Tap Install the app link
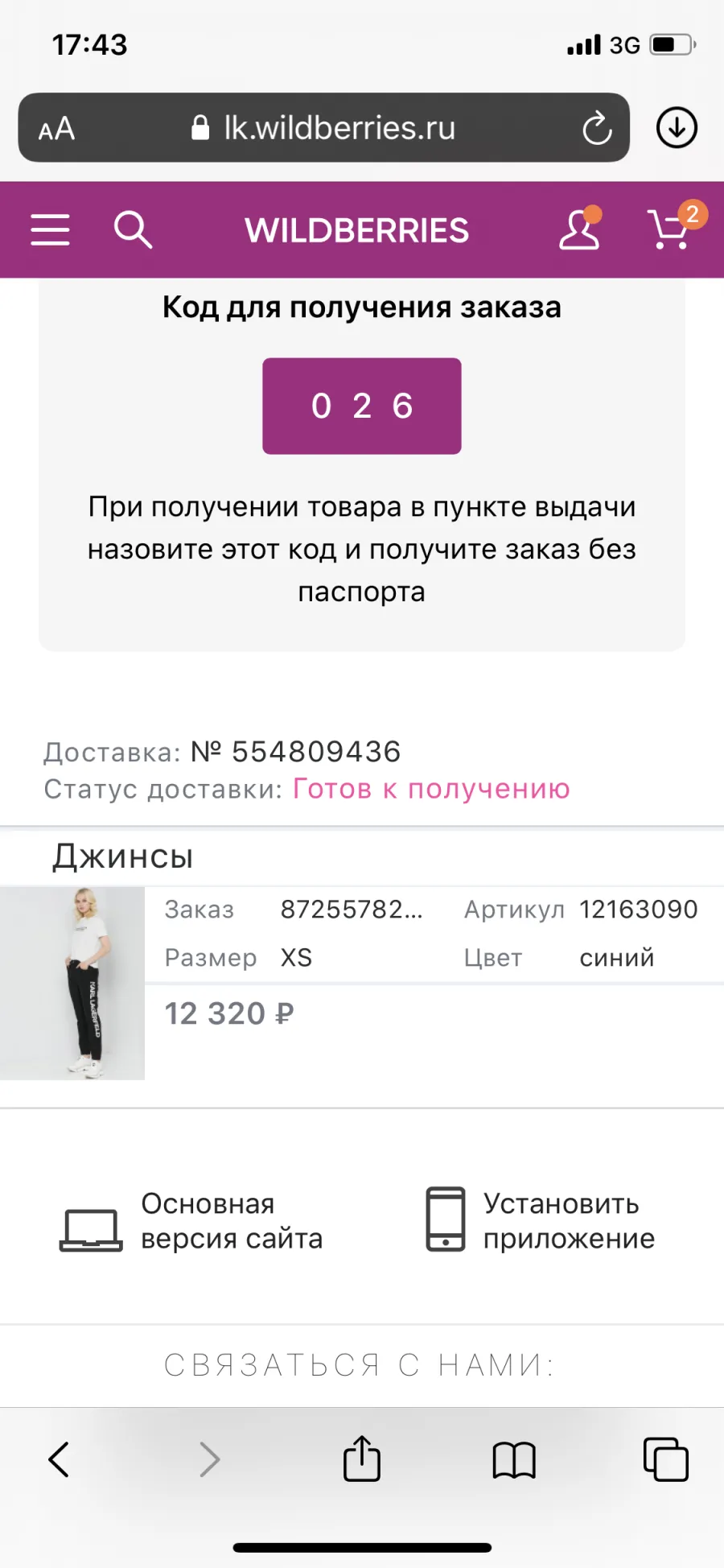This screenshot has width=724, height=1568. (x=540, y=1221)
